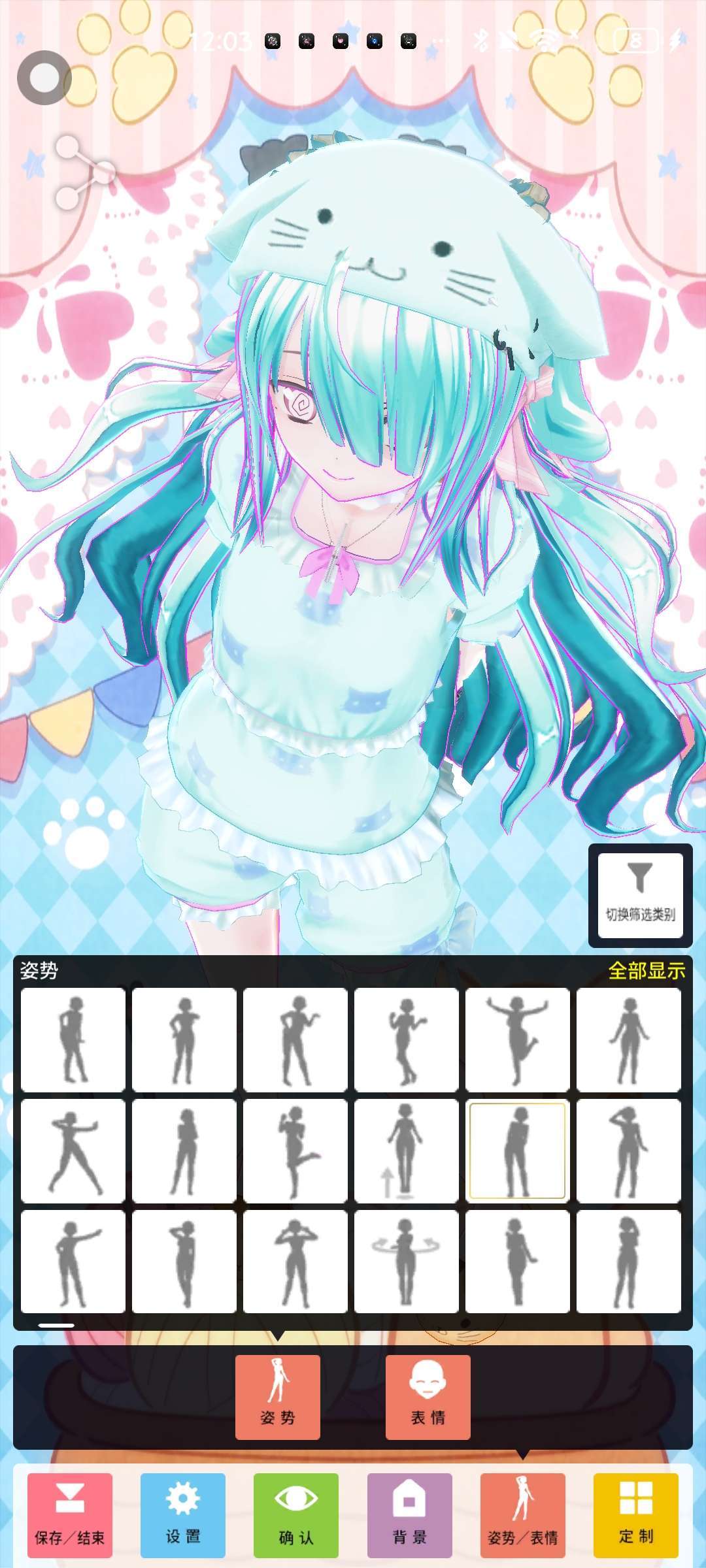Choose the pose pointing one arm sideways

coord(73,1262)
